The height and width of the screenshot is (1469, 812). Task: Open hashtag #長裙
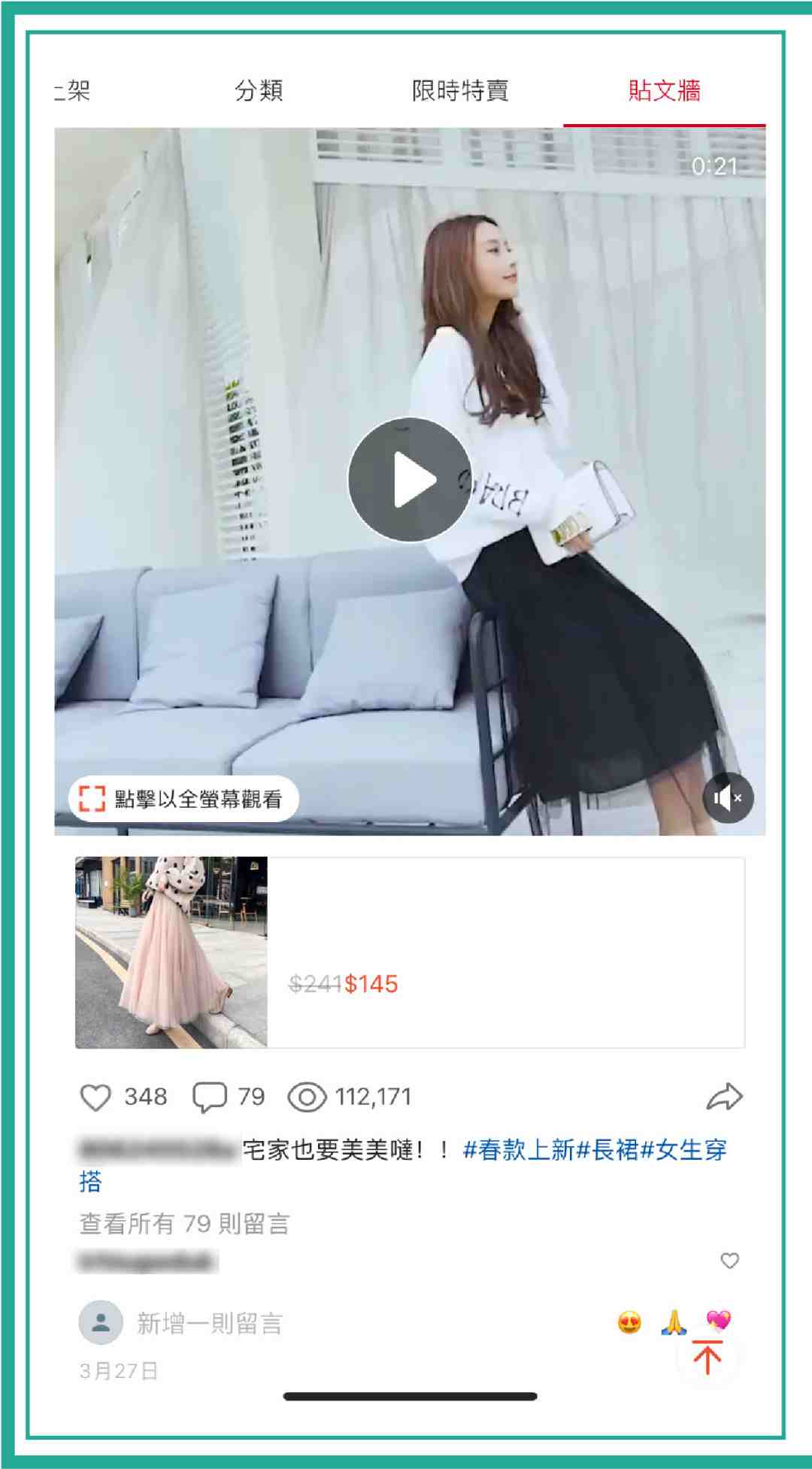pos(607,1150)
